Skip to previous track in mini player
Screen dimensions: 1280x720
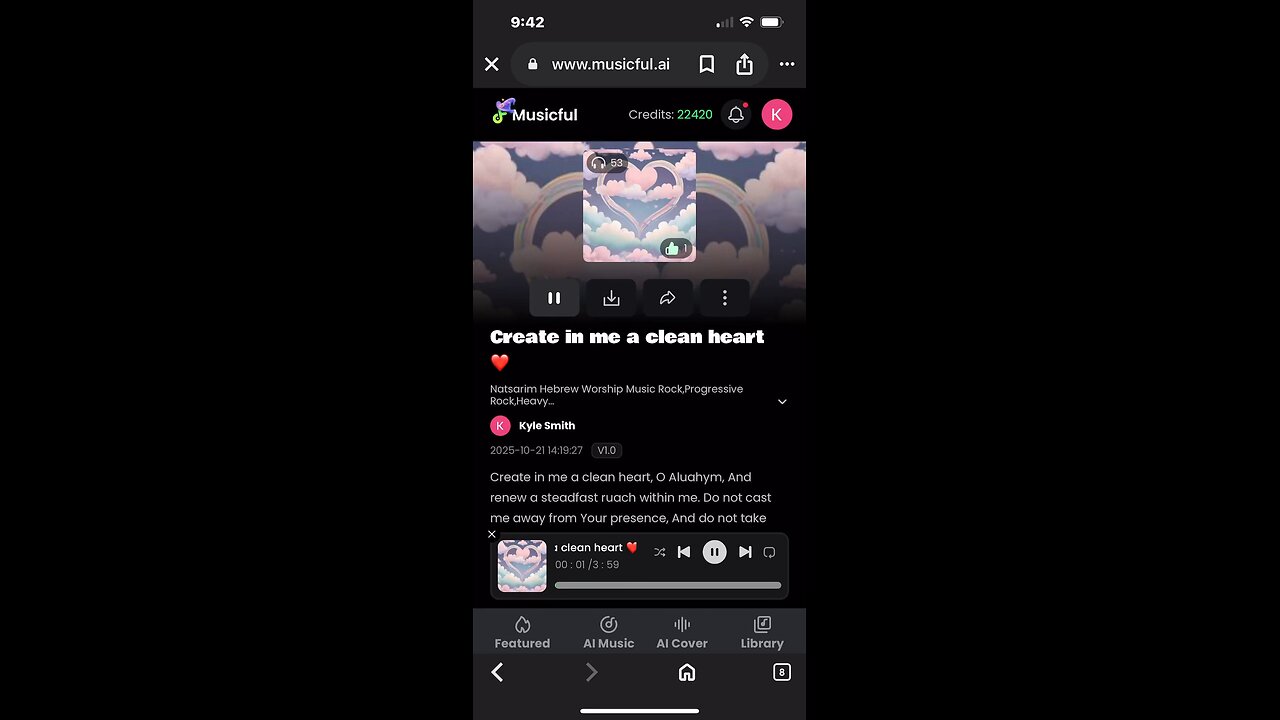click(684, 552)
